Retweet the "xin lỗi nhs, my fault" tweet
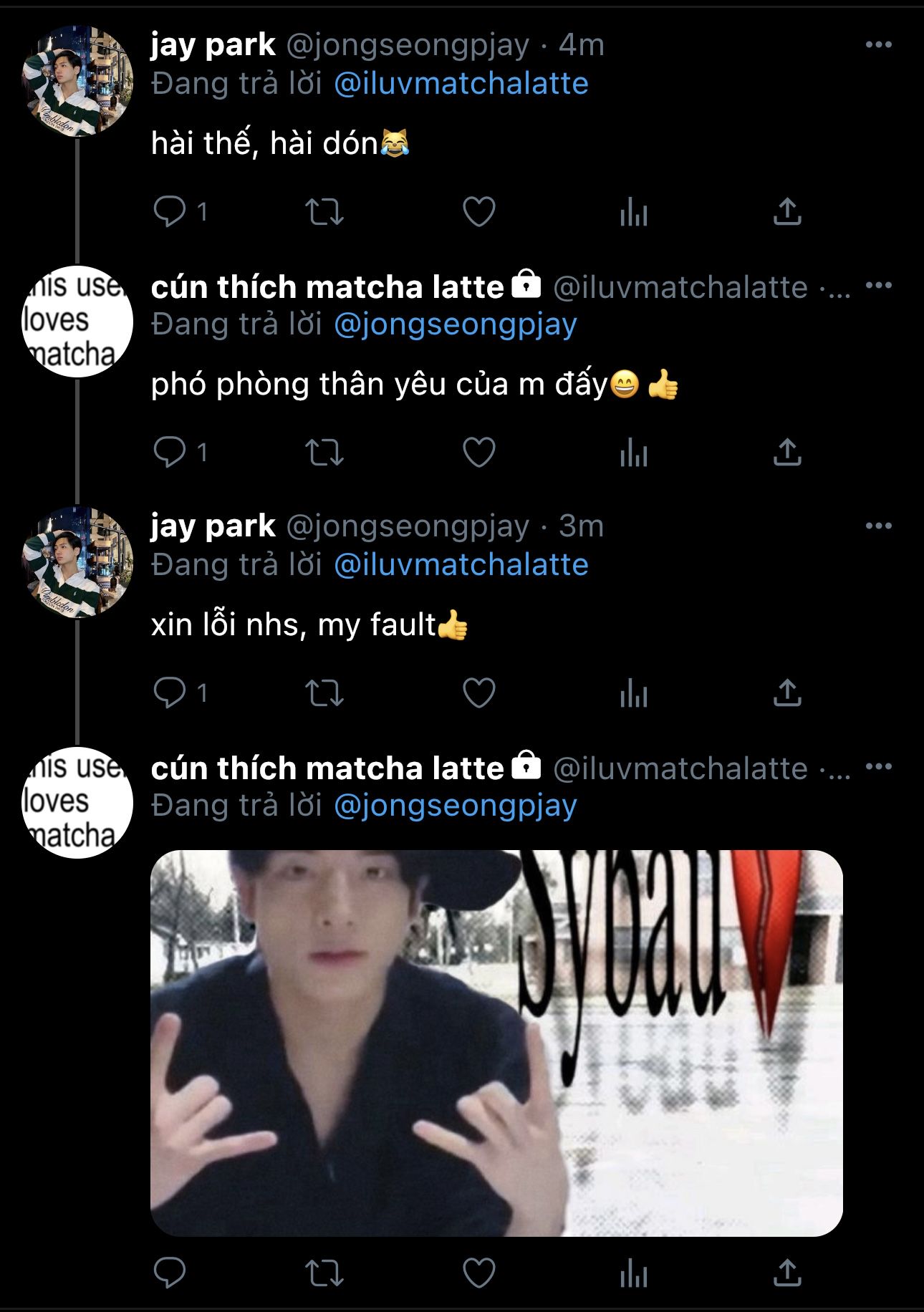Viewport: 924px width, 1312px height. 324,693
